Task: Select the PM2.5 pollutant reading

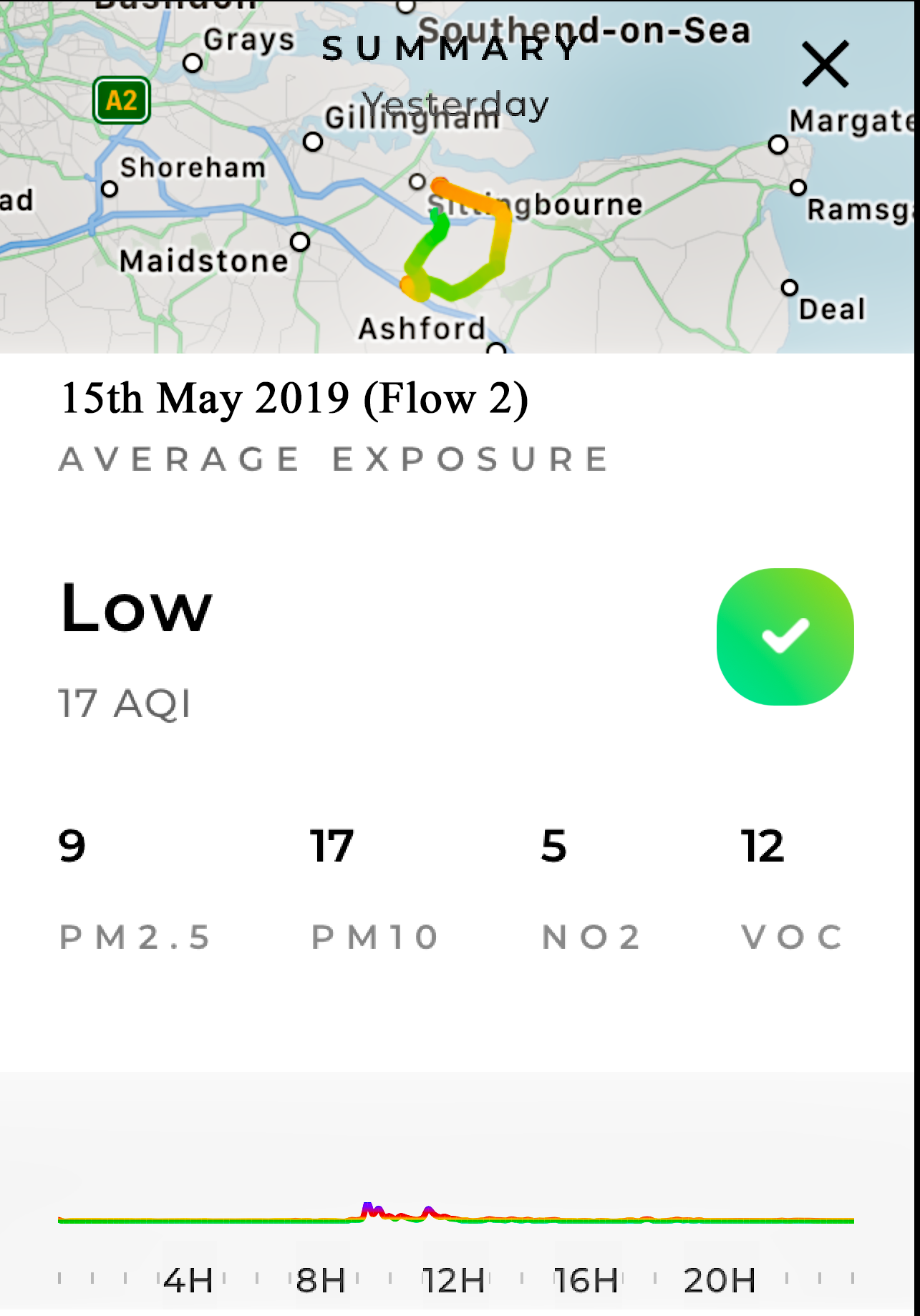Action: (135, 887)
